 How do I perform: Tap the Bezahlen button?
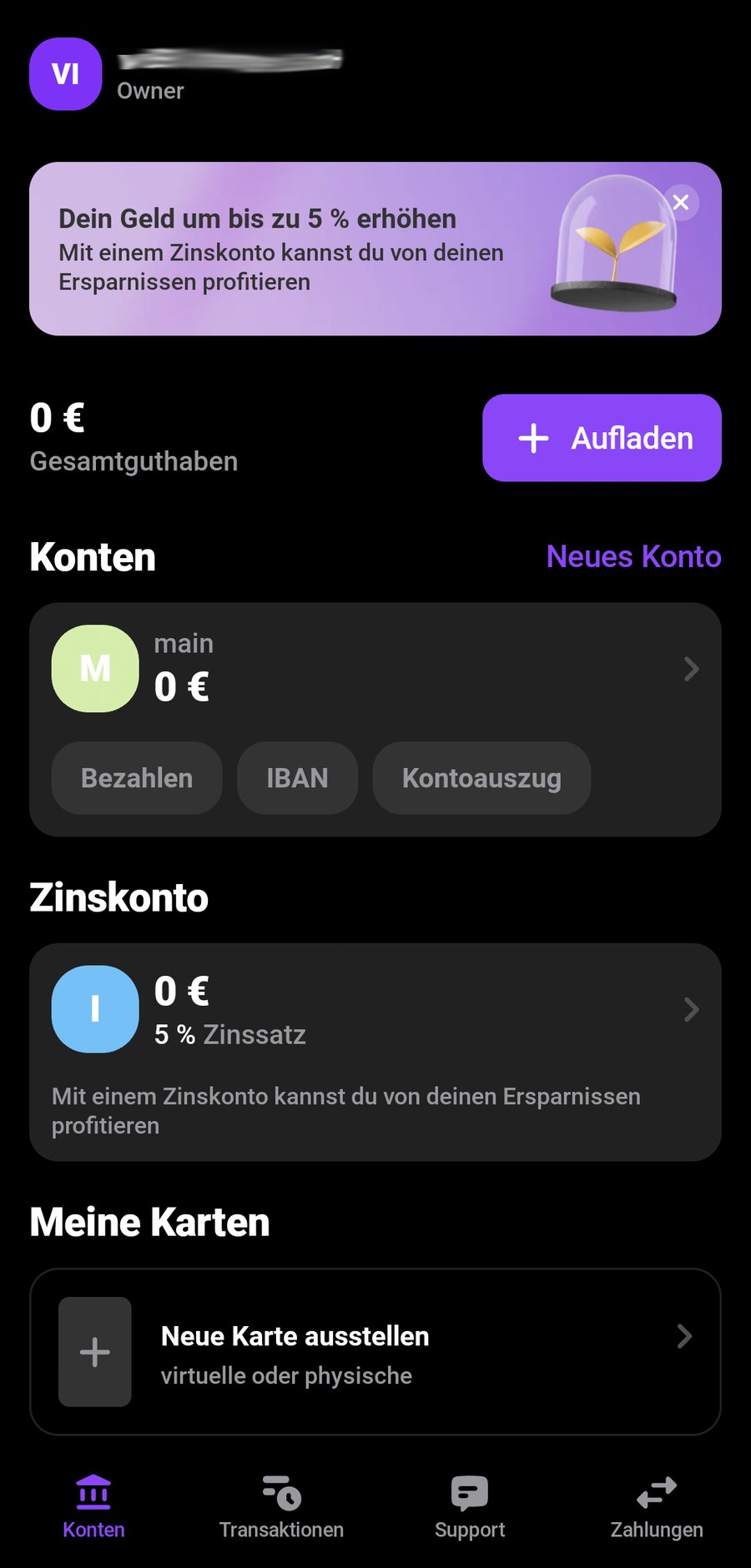[136, 777]
